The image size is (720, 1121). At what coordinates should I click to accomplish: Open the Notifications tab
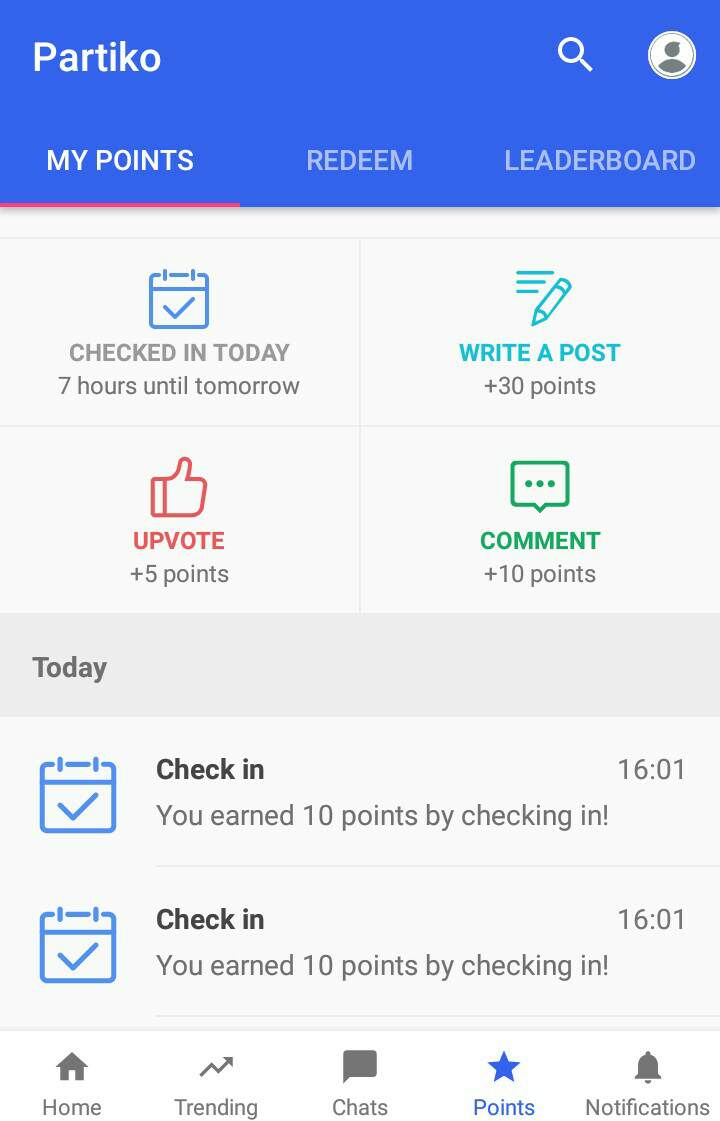click(647, 1082)
